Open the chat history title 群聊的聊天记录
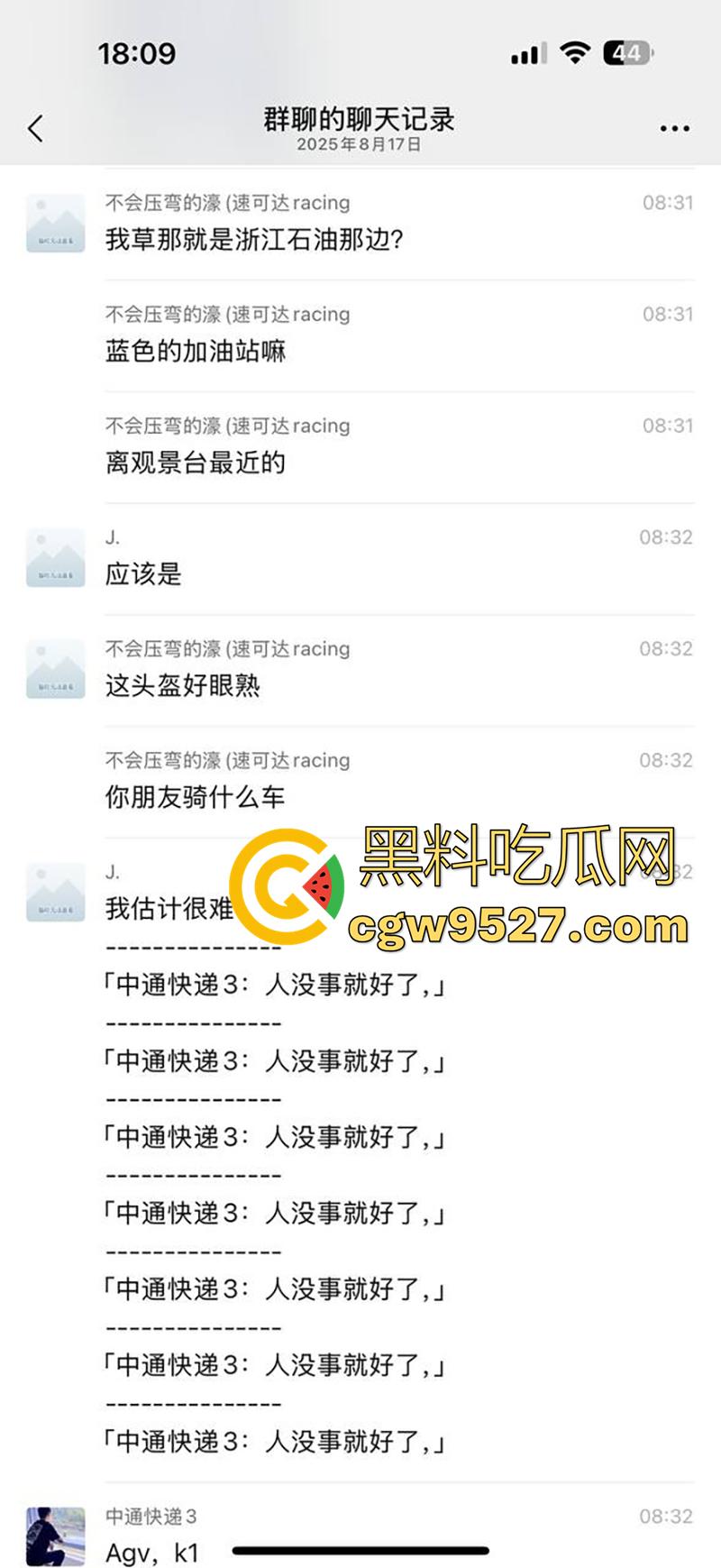 pos(360,118)
